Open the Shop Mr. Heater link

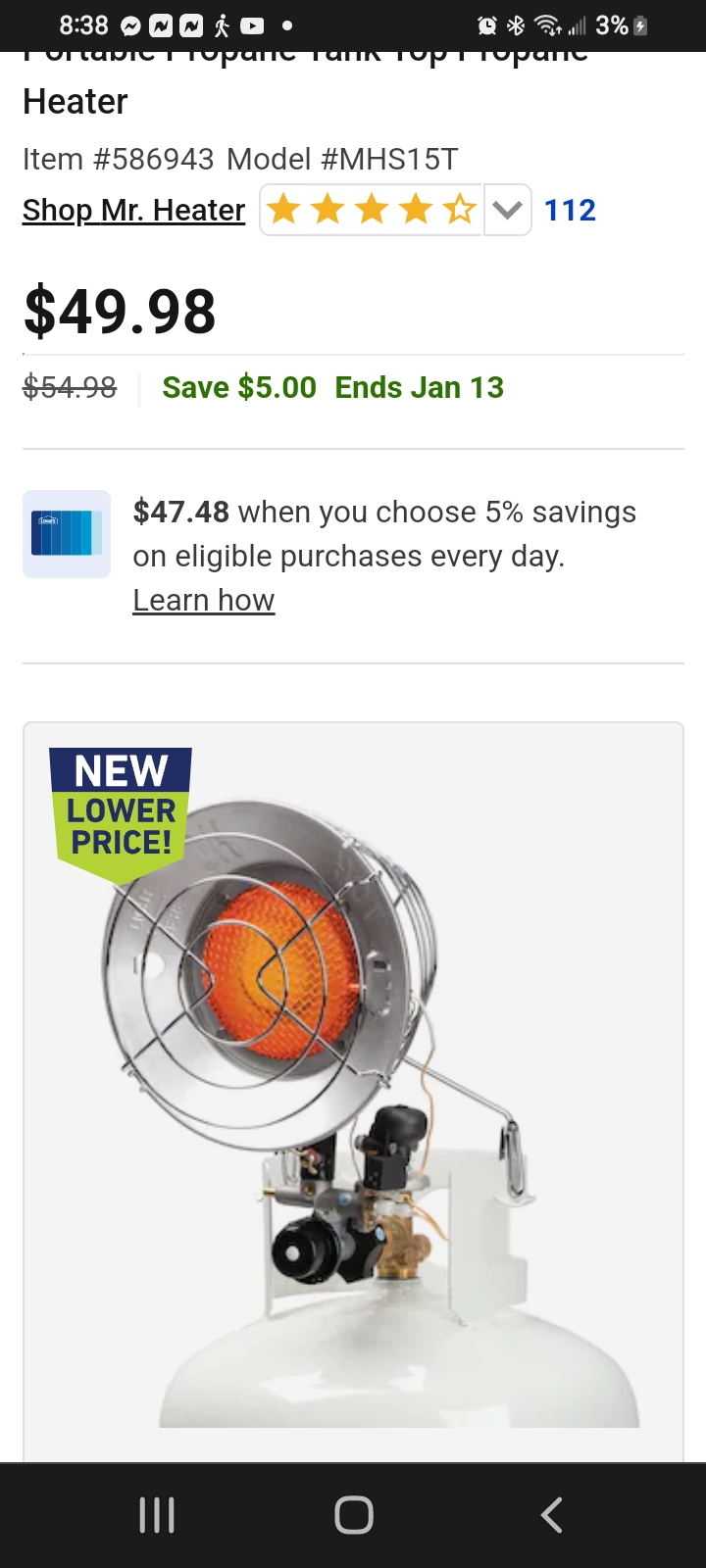point(133,210)
